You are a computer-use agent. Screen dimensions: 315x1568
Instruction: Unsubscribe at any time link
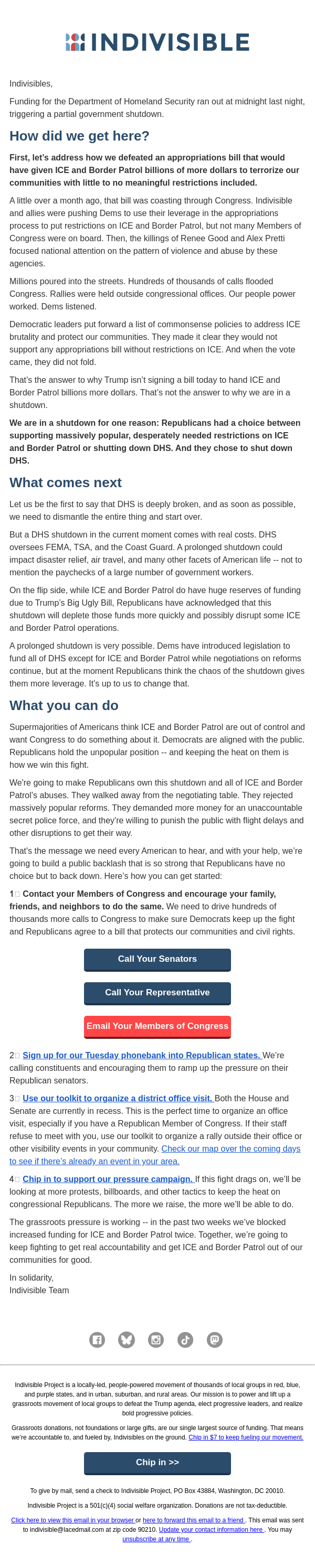coord(156,1539)
